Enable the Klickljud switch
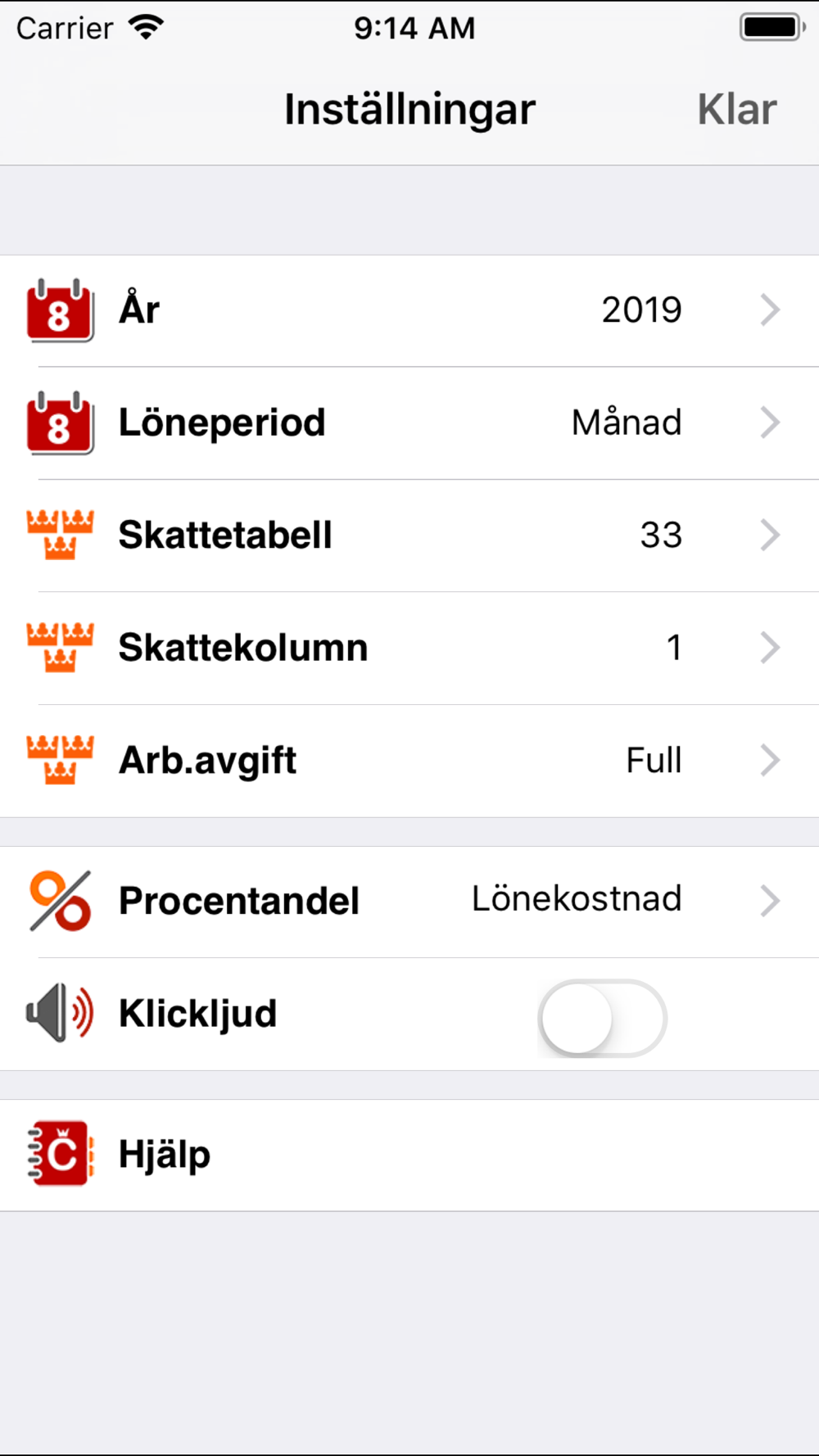This screenshot has width=819, height=1456. click(602, 1018)
